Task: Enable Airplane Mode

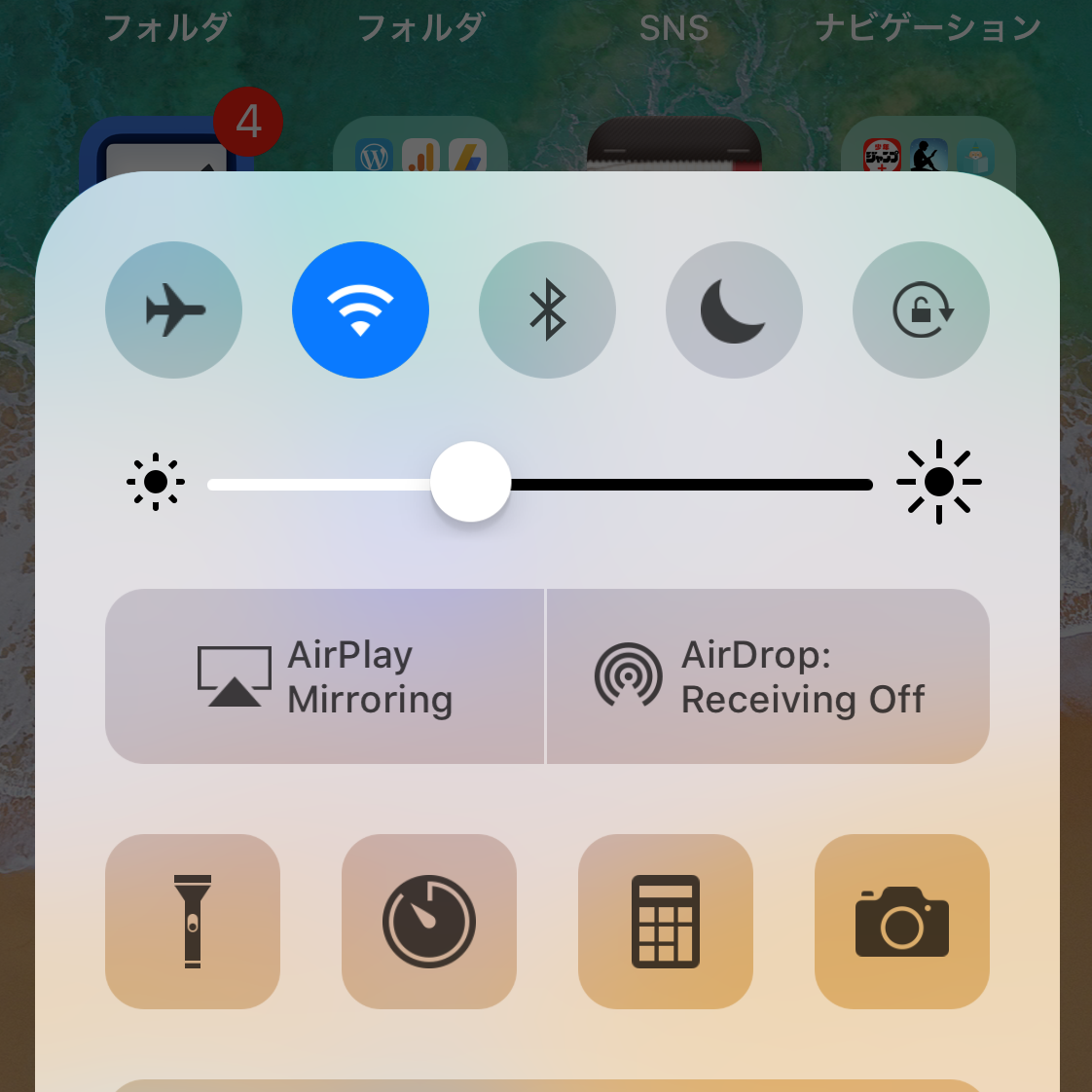Action: point(173,309)
